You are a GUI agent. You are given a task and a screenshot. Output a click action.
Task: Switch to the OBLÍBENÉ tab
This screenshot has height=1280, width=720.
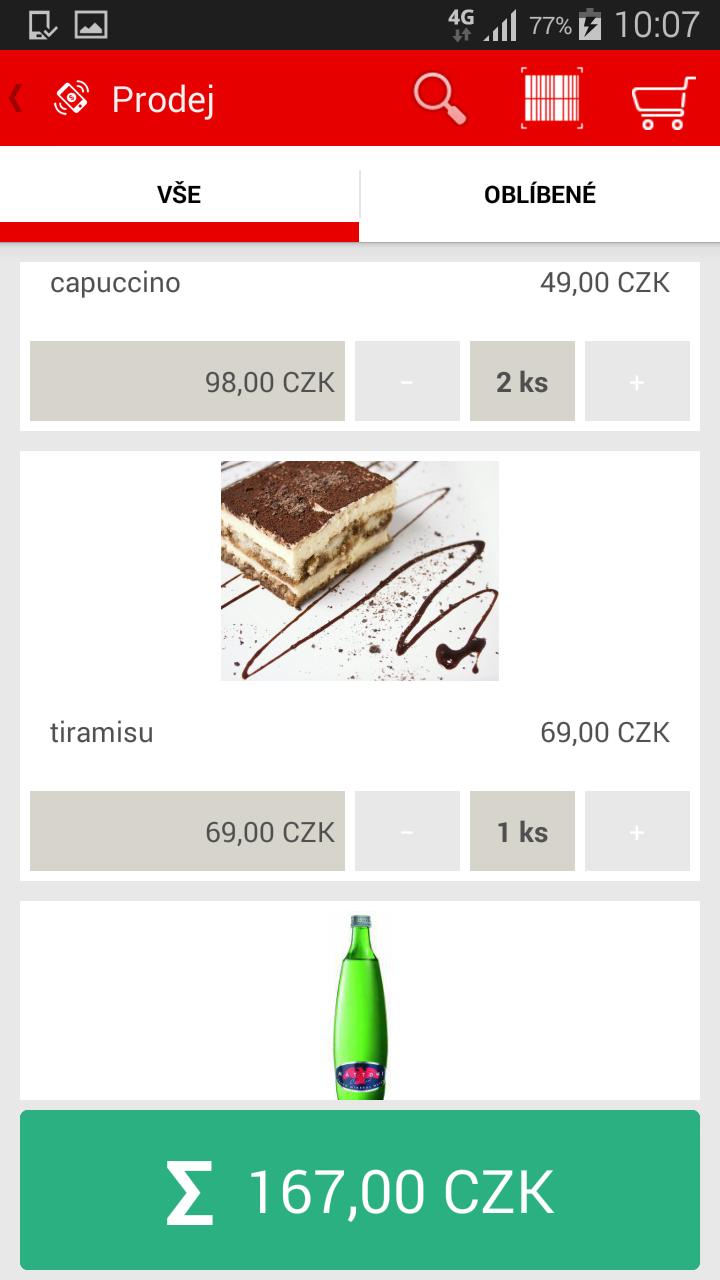540,194
